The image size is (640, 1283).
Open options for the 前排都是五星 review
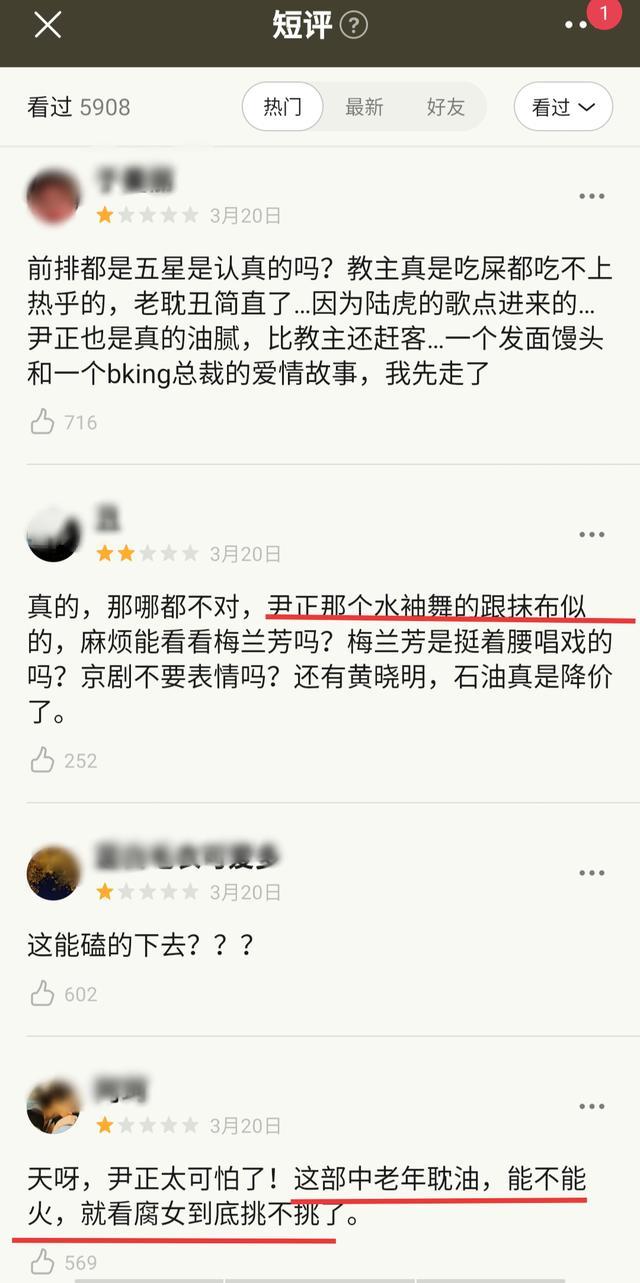[592, 197]
